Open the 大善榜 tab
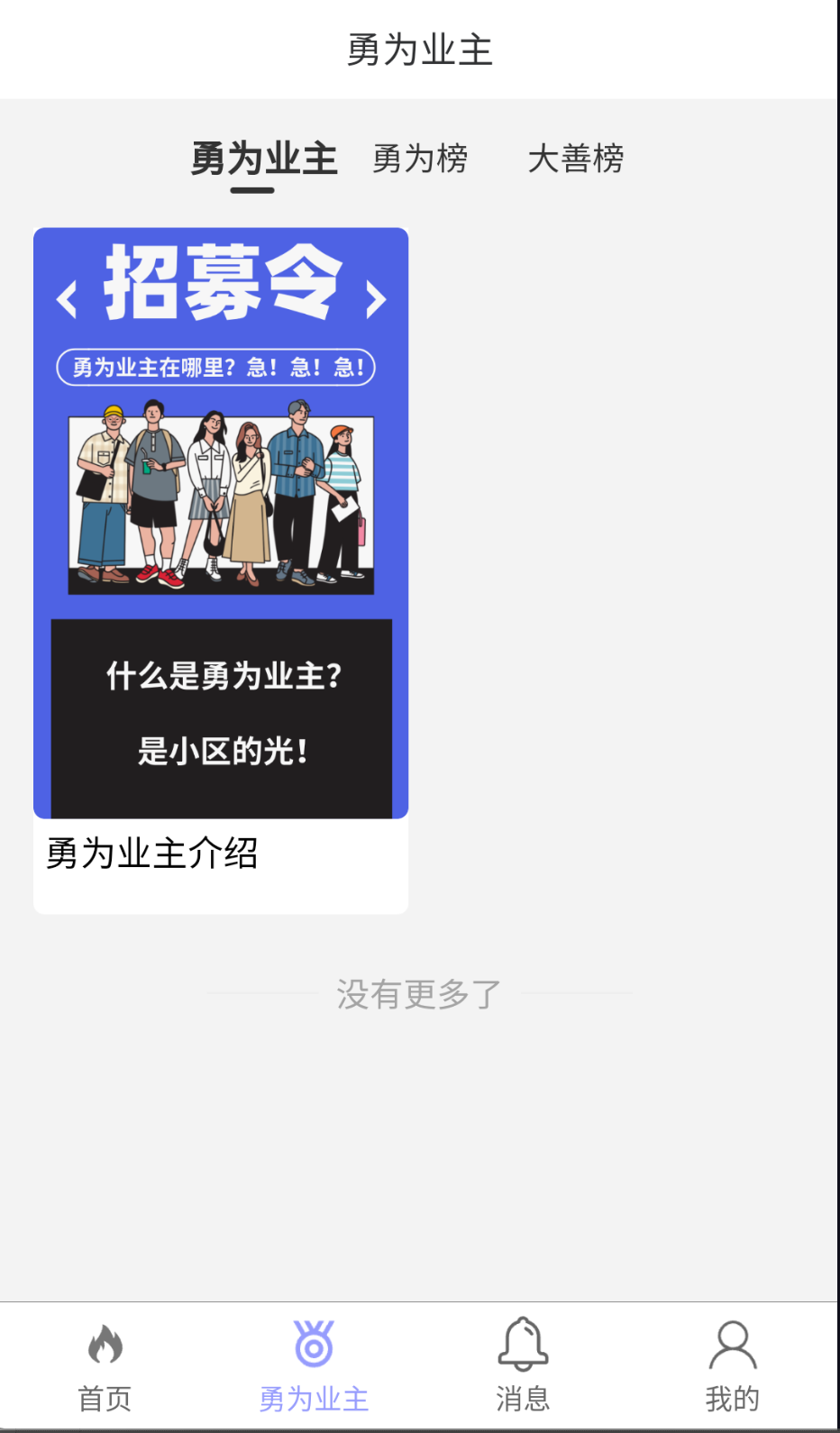The image size is (840, 1433). pos(576,159)
